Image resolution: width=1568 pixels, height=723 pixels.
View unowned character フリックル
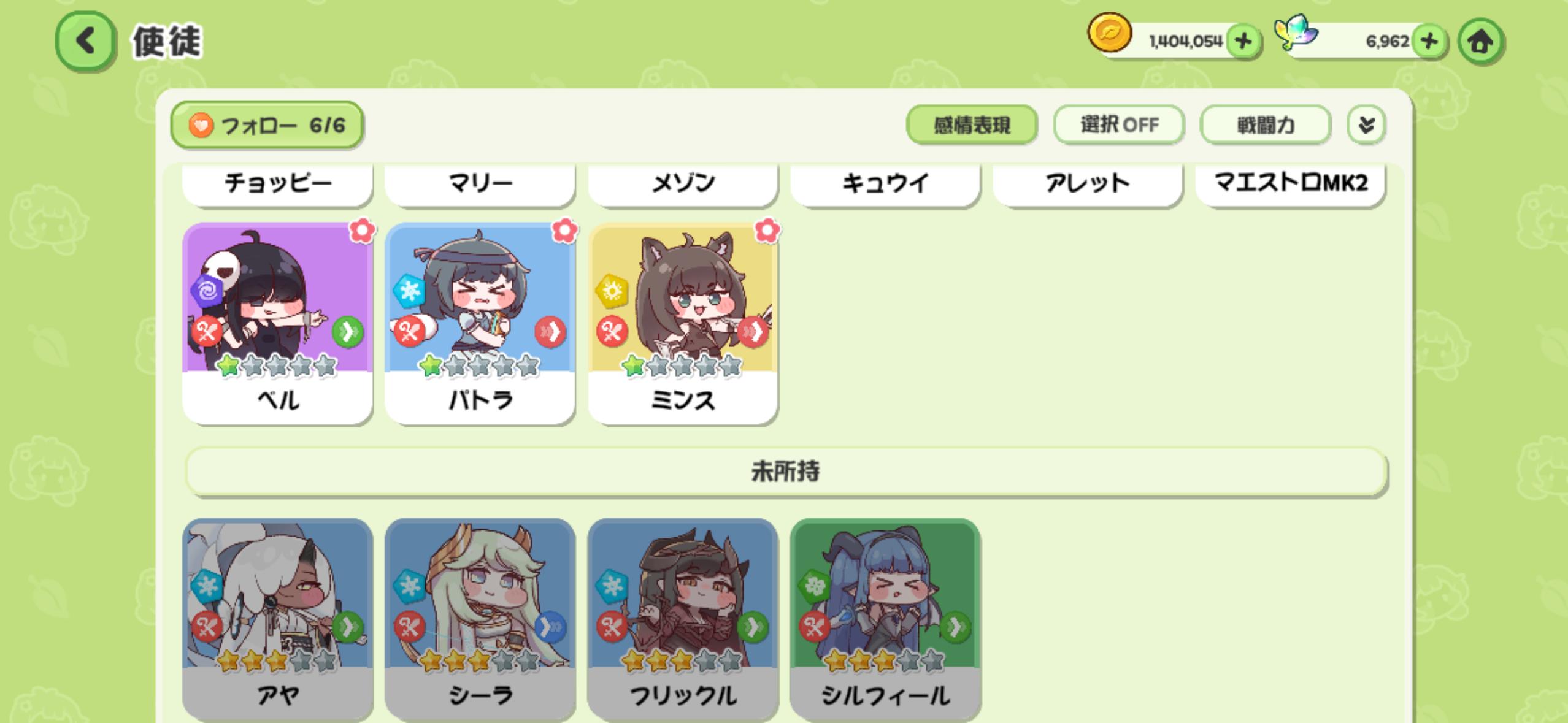(682, 619)
